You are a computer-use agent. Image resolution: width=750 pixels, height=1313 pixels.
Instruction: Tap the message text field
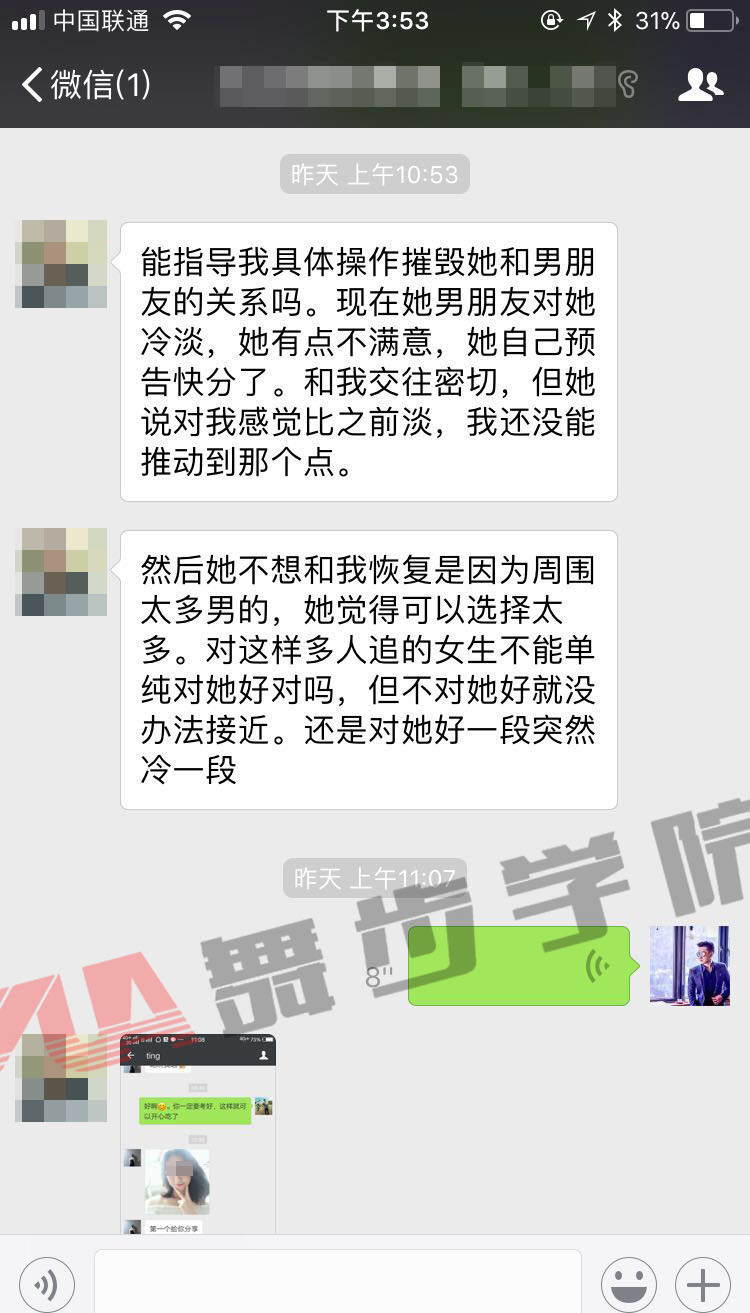pos(337,1283)
